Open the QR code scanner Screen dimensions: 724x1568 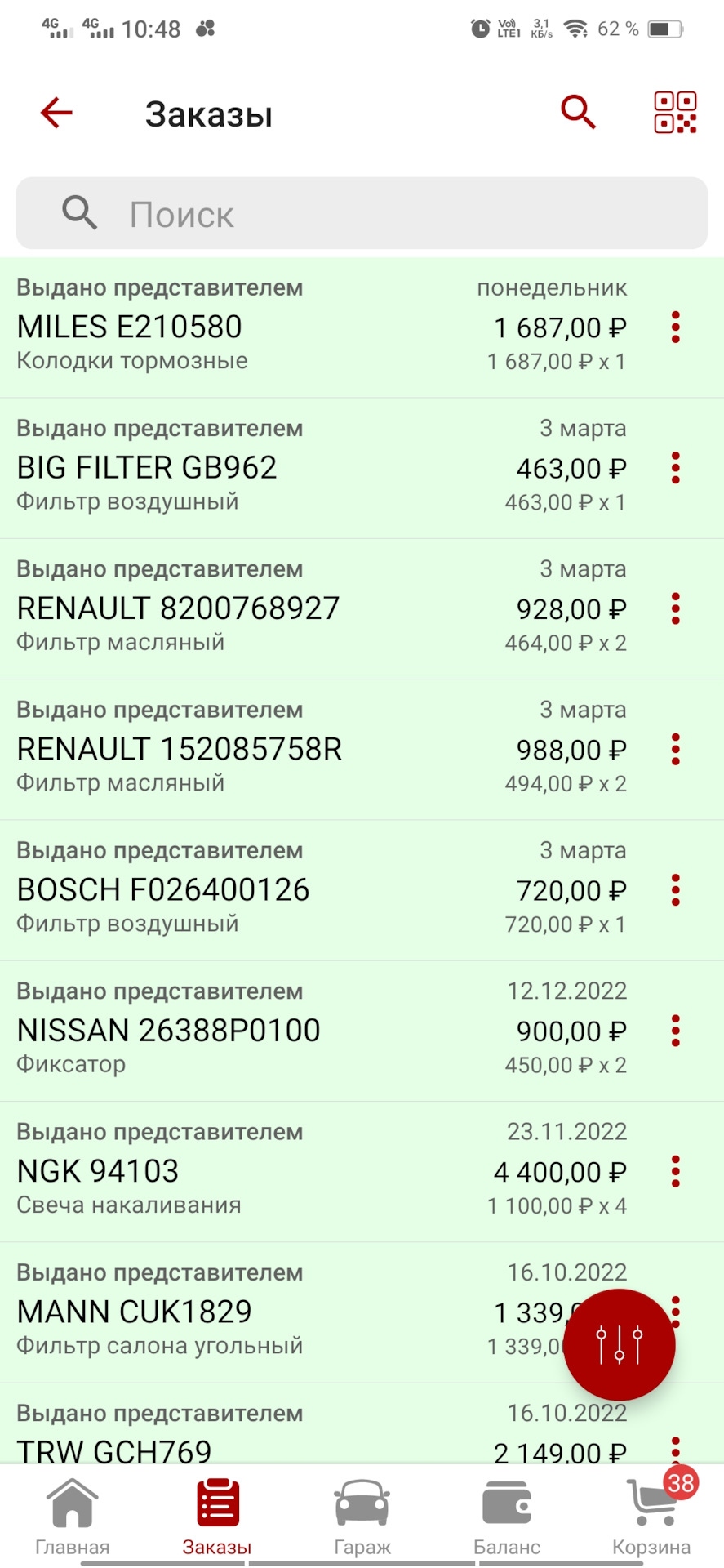675,113
